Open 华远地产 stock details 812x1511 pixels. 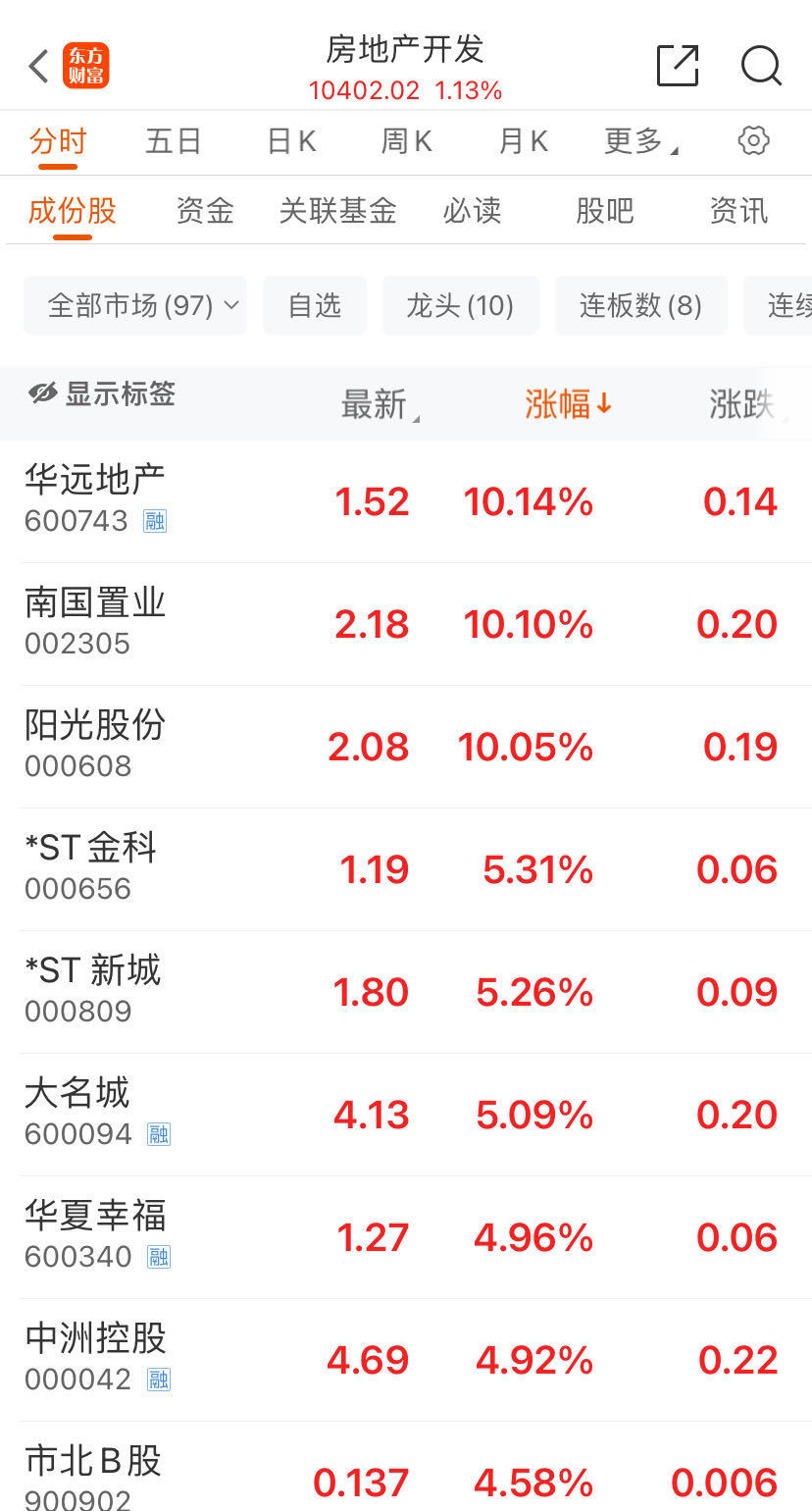[x=406, y=501]
